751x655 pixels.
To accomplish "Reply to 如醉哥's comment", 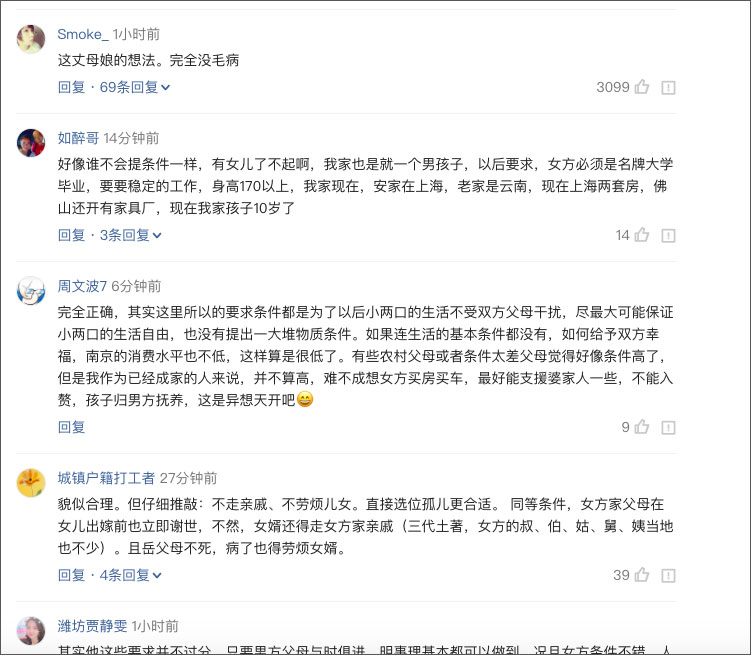I will coord(71,235).
